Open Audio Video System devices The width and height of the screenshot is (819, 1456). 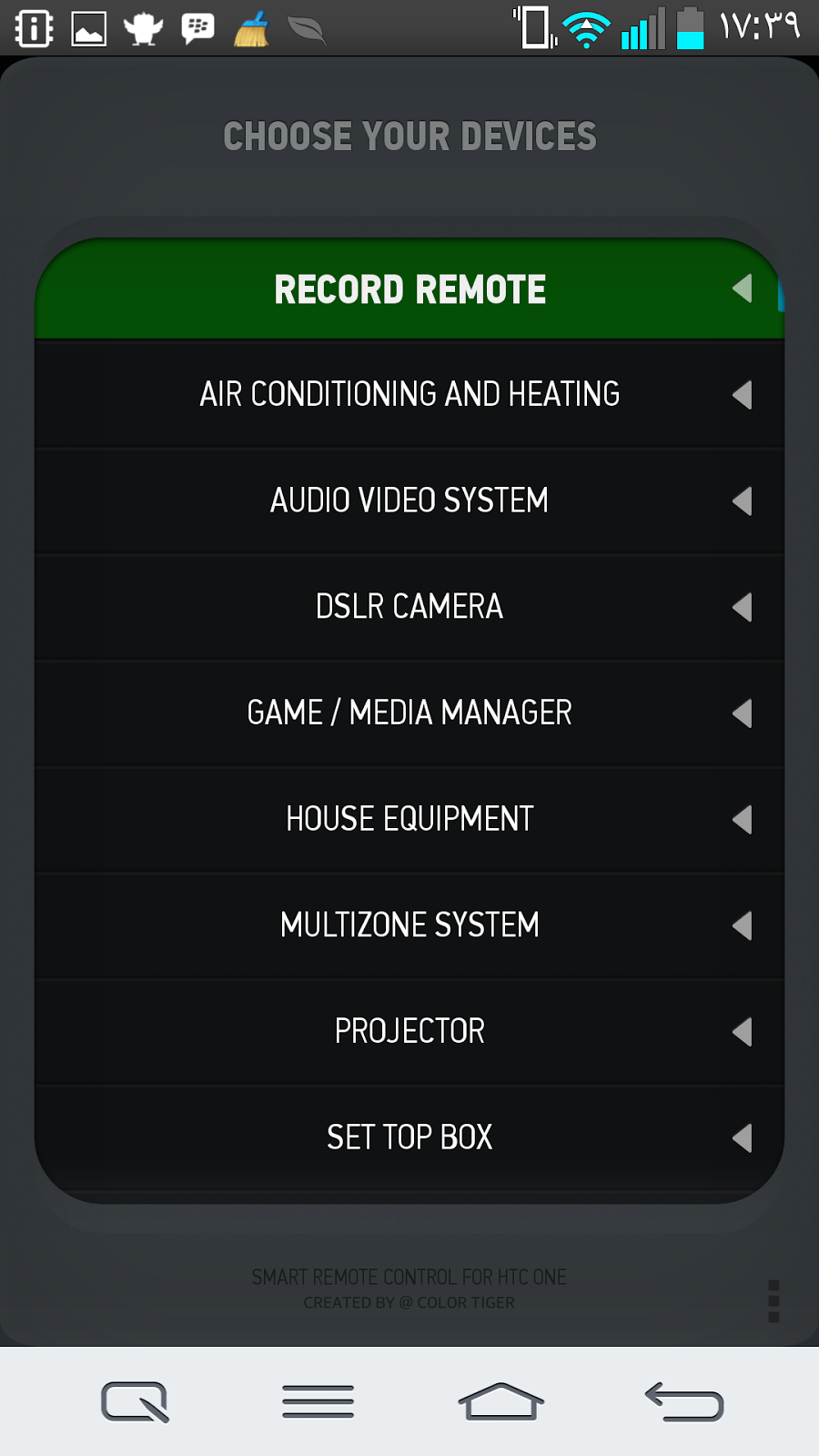pyautogui.click(x=409, y=500)
